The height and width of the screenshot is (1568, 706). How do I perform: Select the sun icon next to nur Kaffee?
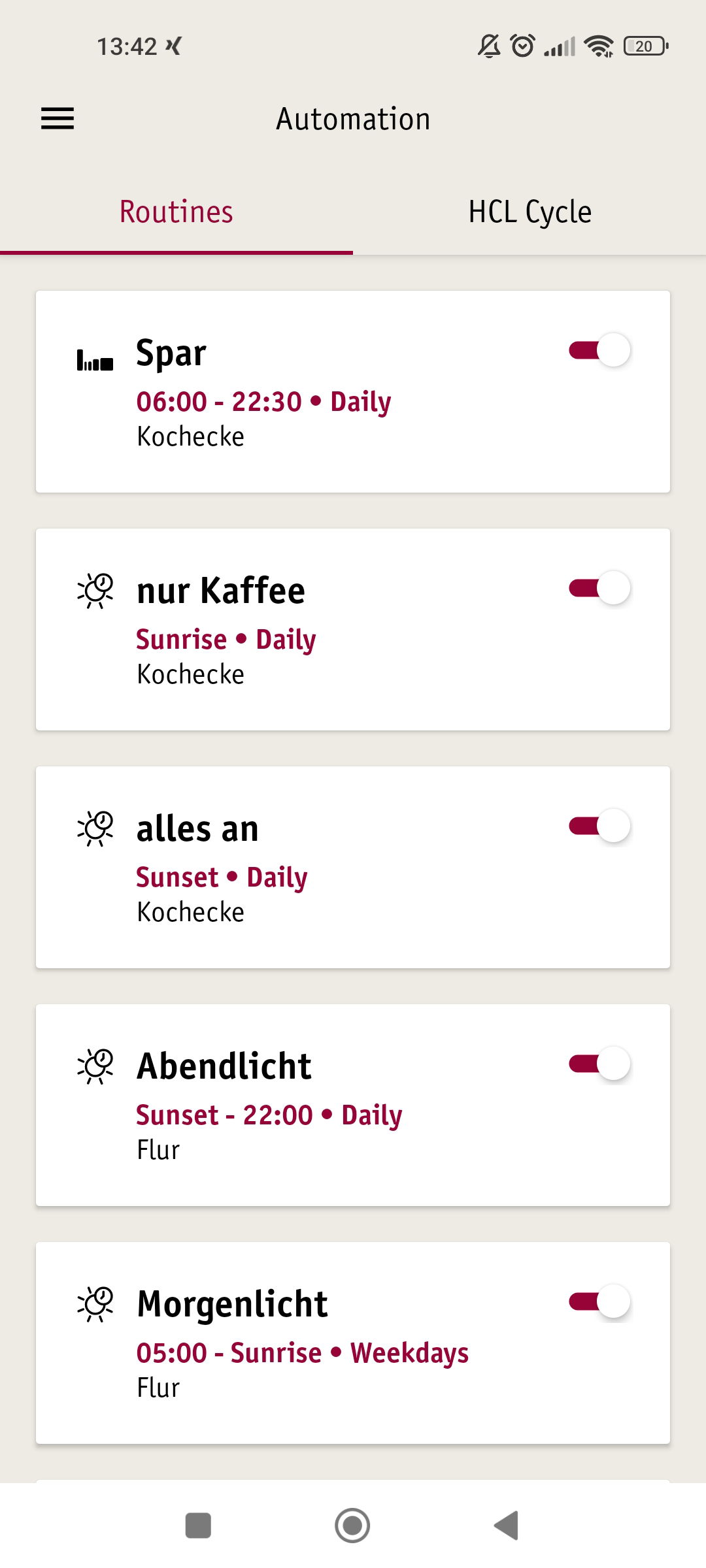(x=97, y=590)
